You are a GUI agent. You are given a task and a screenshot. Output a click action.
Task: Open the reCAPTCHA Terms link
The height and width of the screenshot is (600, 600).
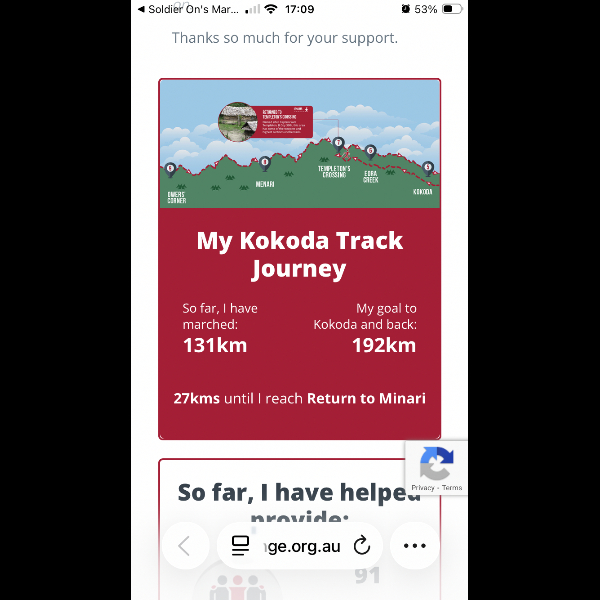[x=452, y=488]
